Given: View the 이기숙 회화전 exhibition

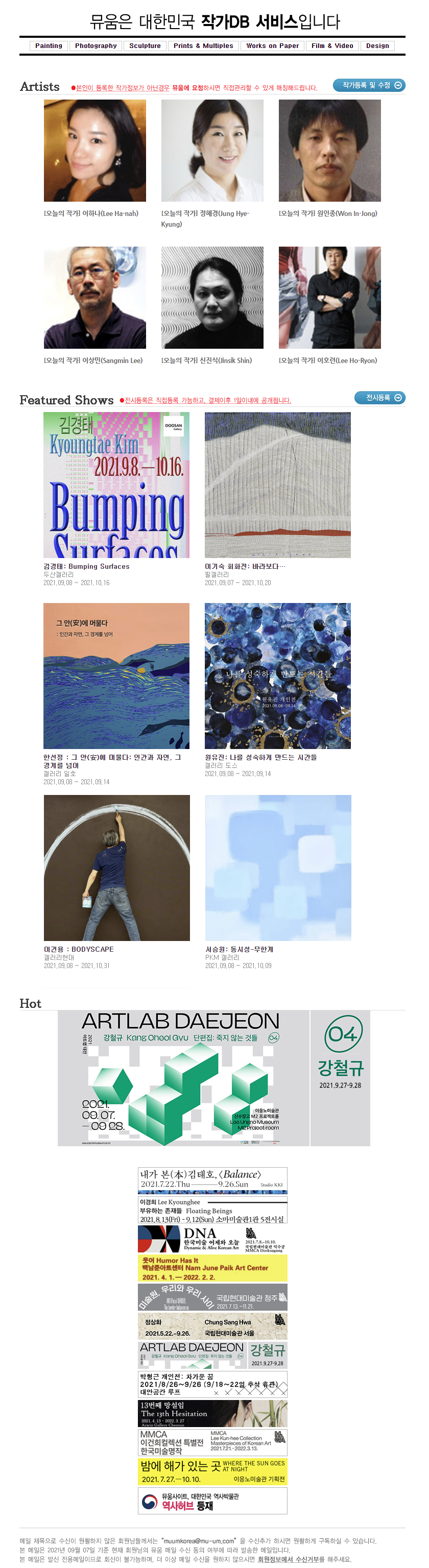Looking at the screenshot, I should [277, 485].
